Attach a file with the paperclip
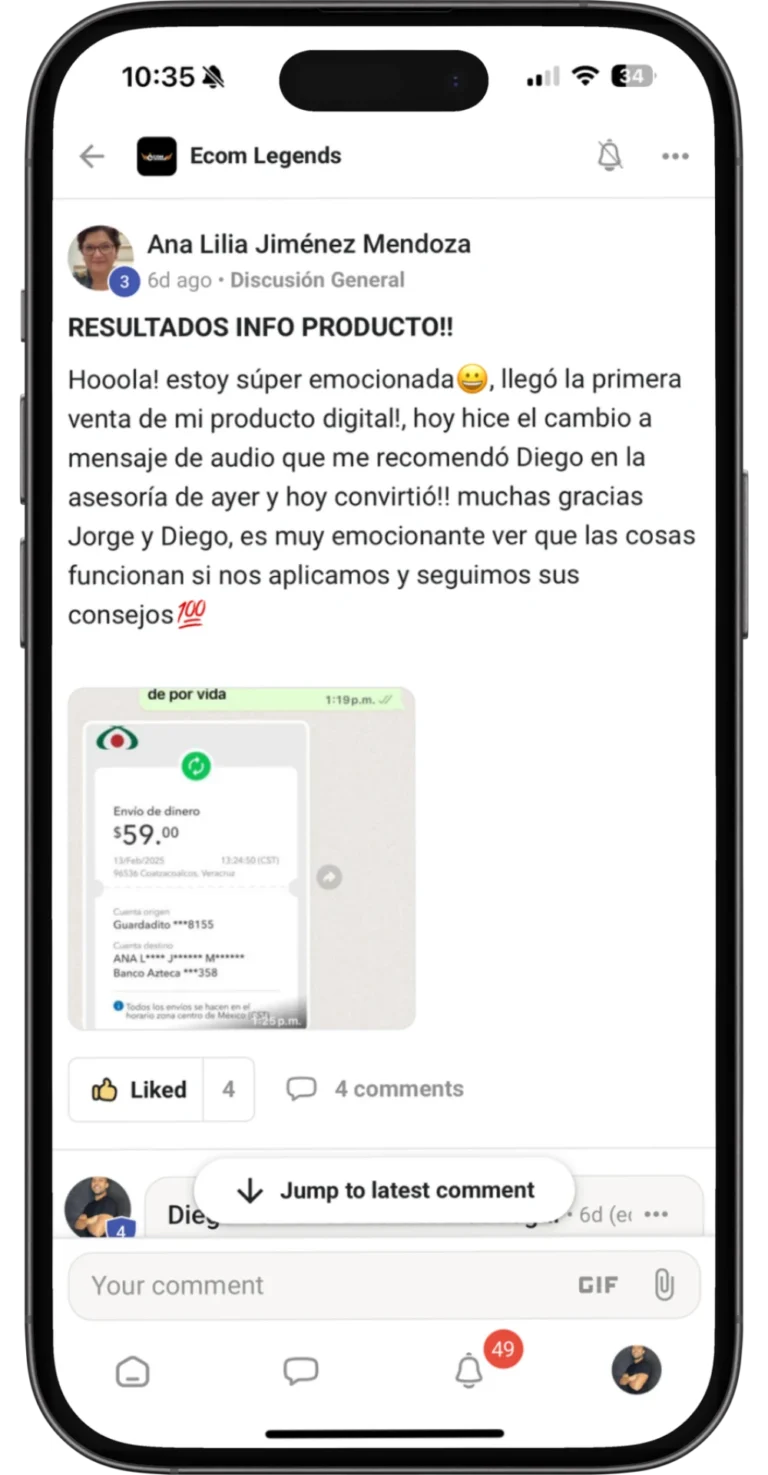 click(x=663, y=1285)
